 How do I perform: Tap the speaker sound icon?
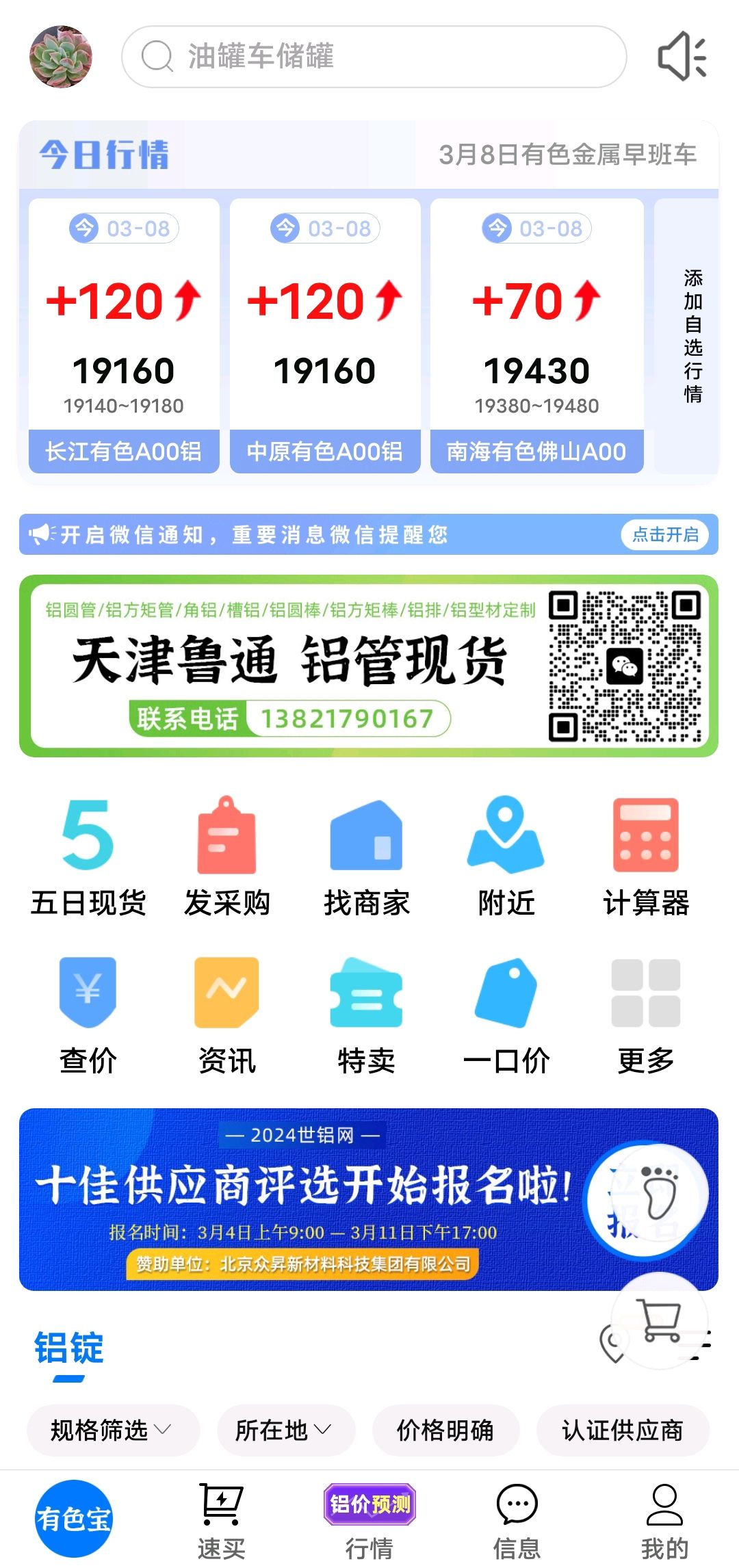point(682,57)
